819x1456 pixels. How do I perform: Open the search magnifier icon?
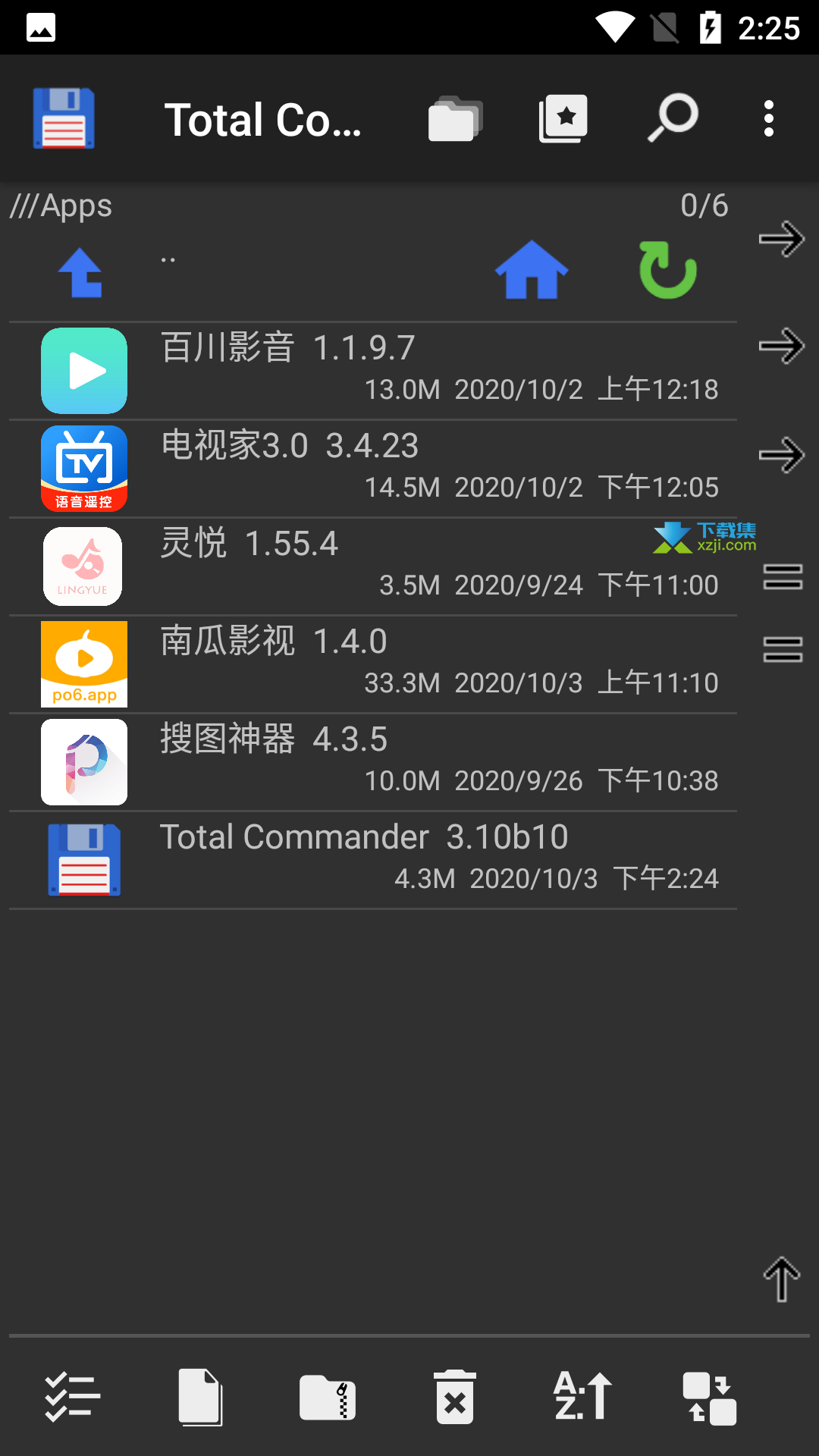coord(673,118)
